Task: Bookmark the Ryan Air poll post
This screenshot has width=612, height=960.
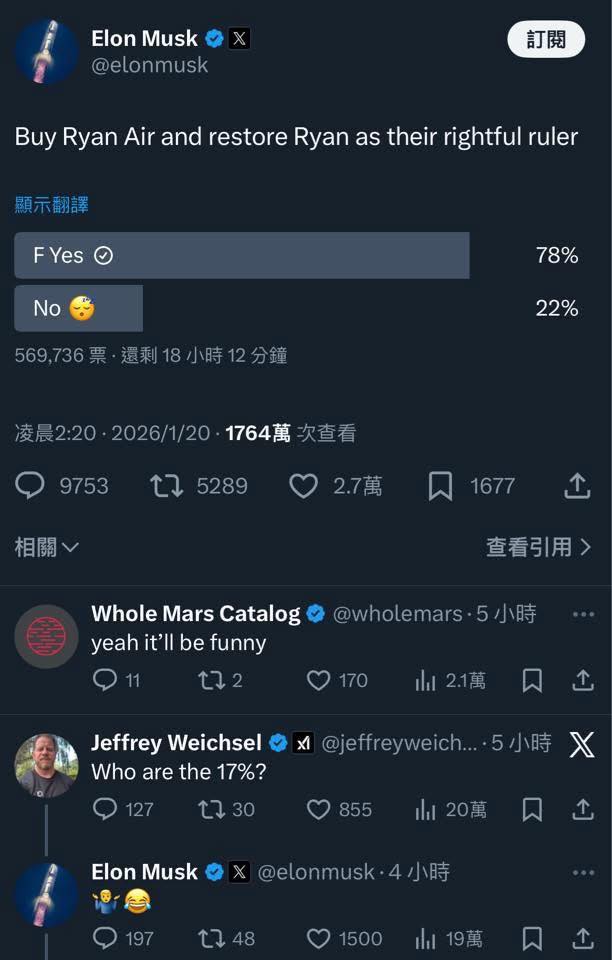Action: pos(440,486)
